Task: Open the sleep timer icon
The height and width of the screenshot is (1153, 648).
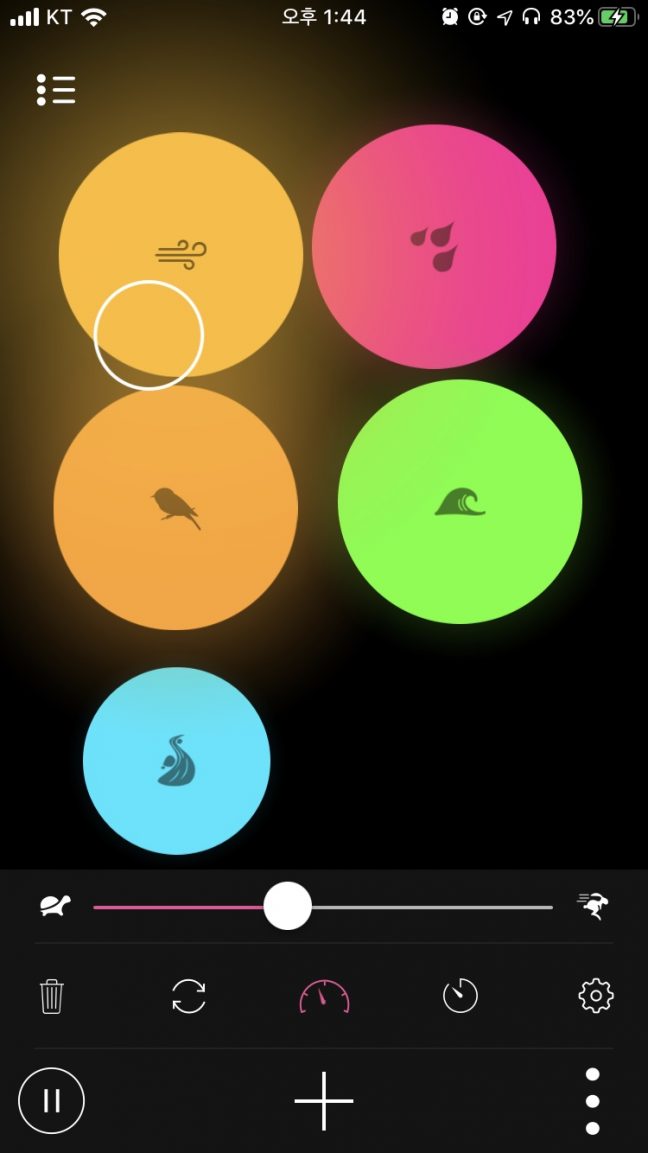Action: click(460, 996)
